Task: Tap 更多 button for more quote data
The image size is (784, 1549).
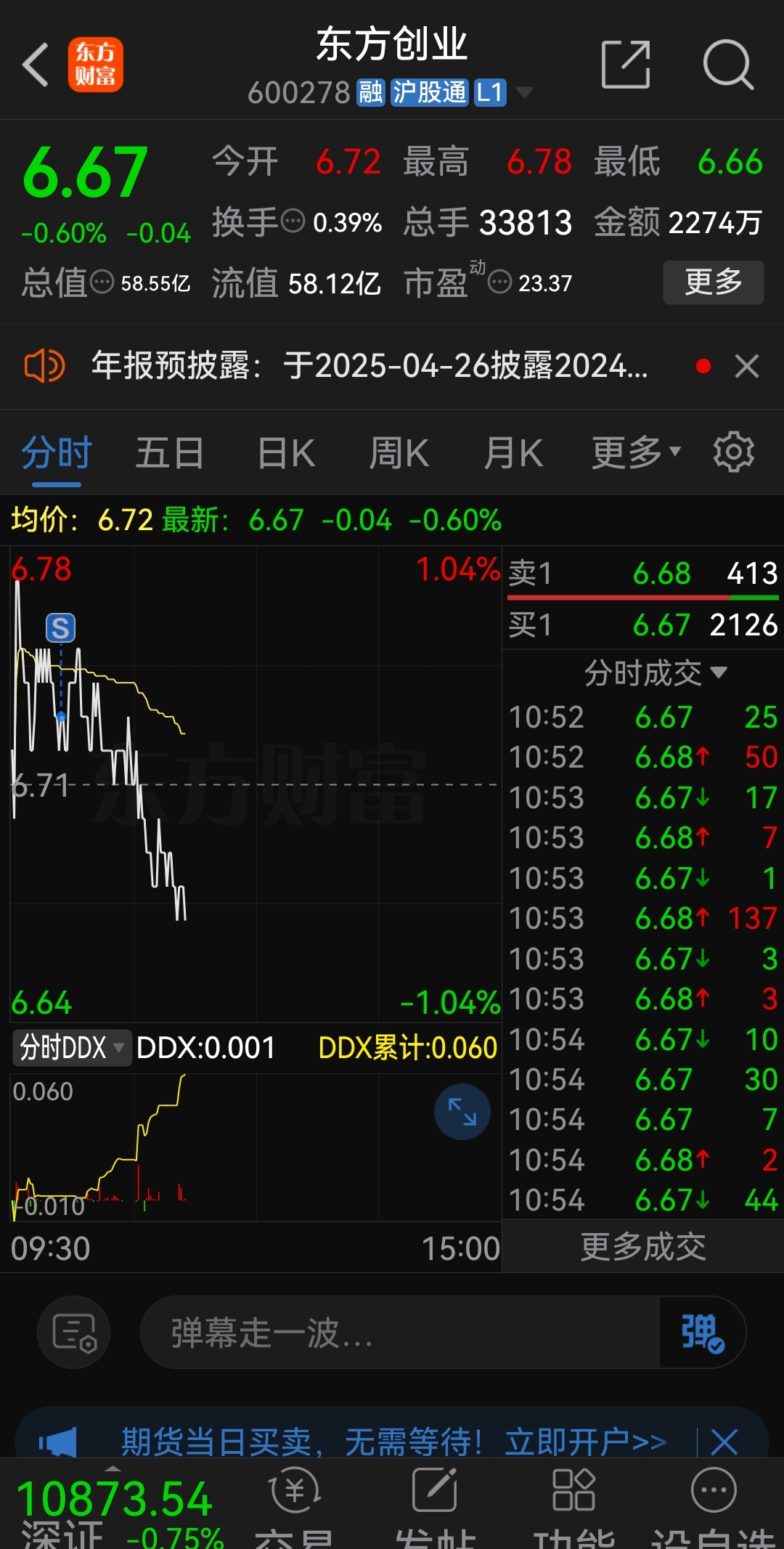Action: pos(713,282)
